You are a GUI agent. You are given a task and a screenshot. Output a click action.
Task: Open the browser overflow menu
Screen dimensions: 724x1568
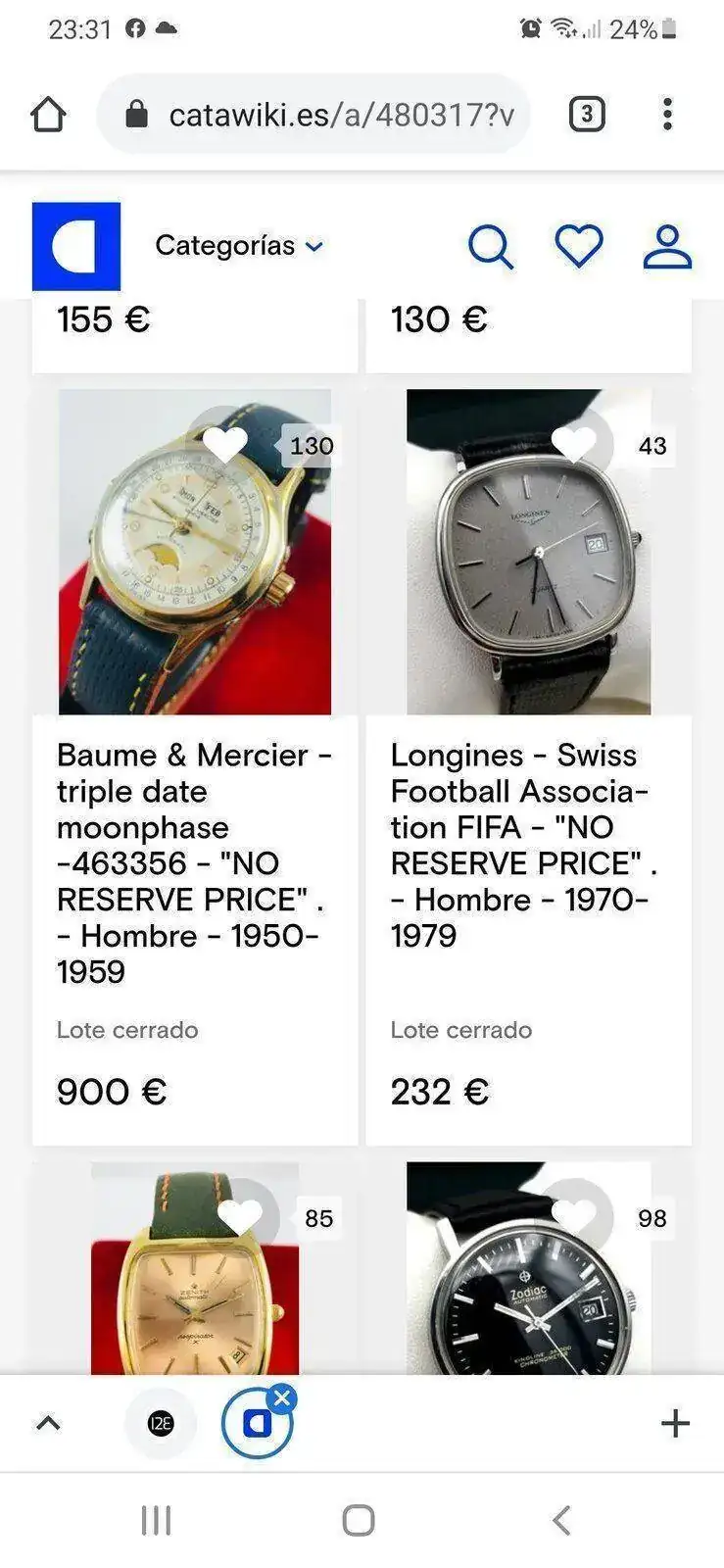click(667, 115)
